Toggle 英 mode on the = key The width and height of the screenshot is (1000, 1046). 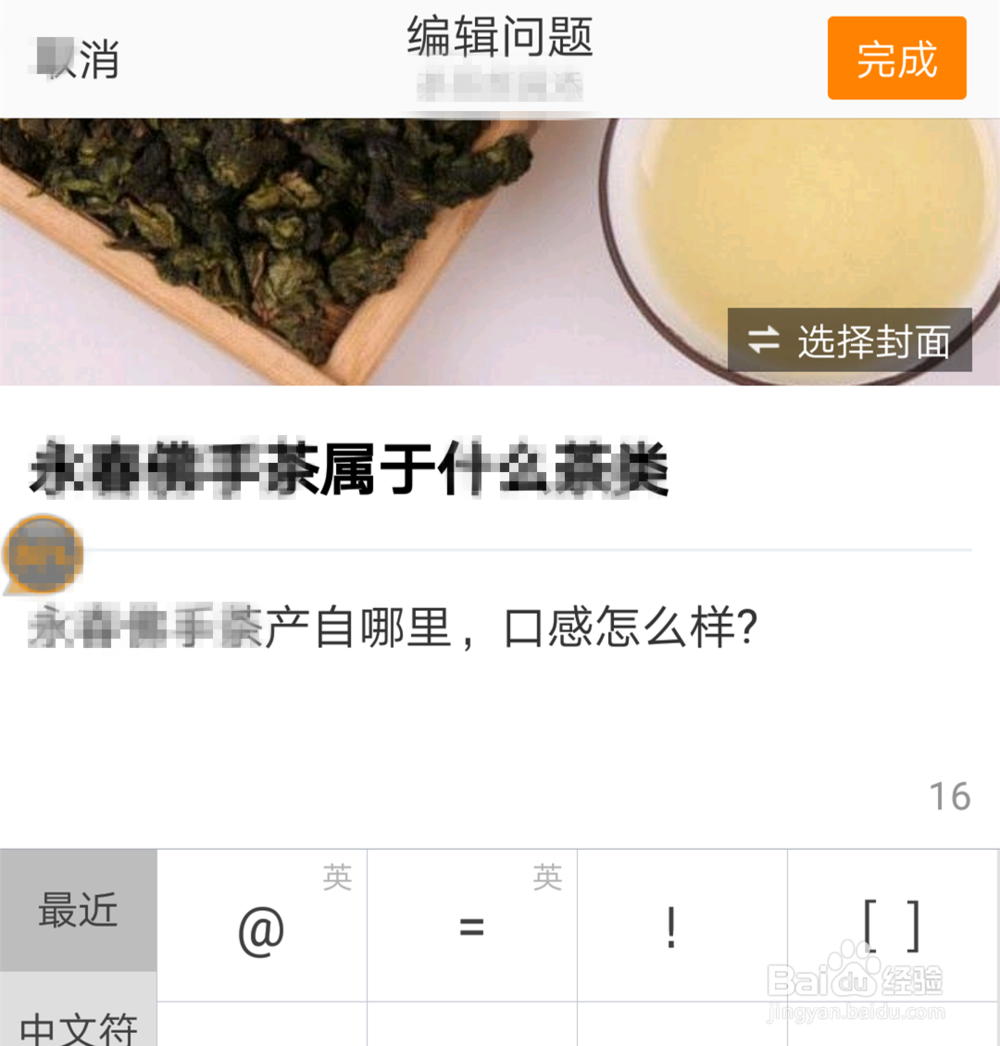click(x=548, y=877)
